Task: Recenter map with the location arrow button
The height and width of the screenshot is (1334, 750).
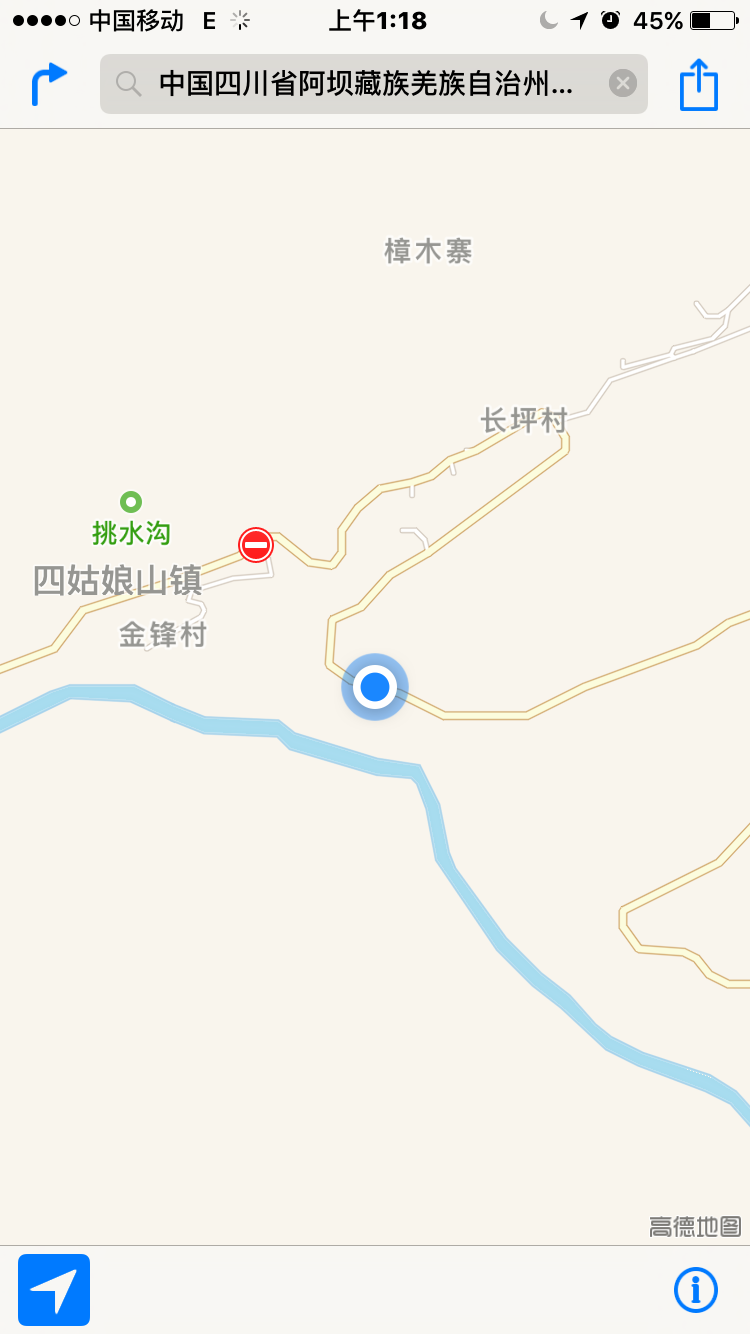Action: click(54, 1290)
